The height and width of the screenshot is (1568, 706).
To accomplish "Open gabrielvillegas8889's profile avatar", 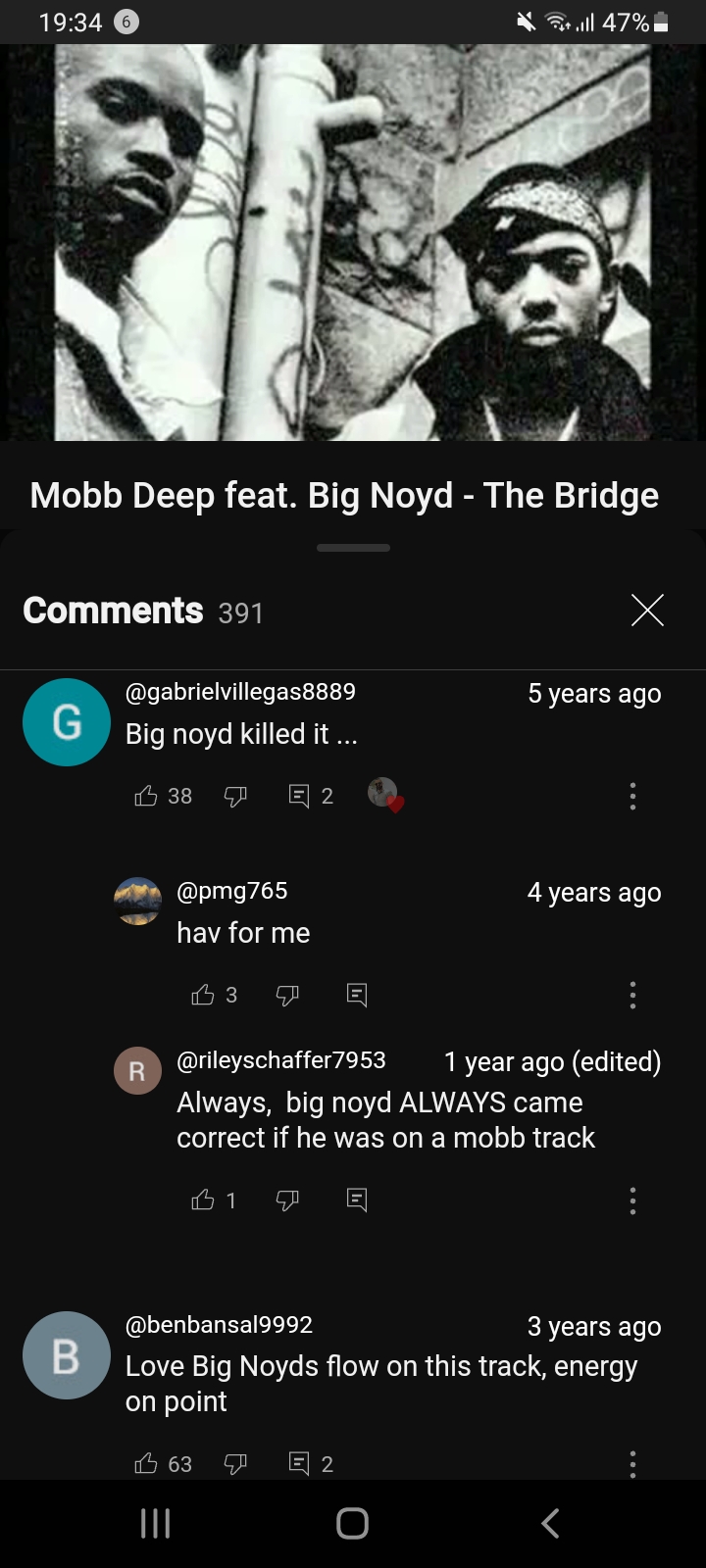I will tap(66, 722).
